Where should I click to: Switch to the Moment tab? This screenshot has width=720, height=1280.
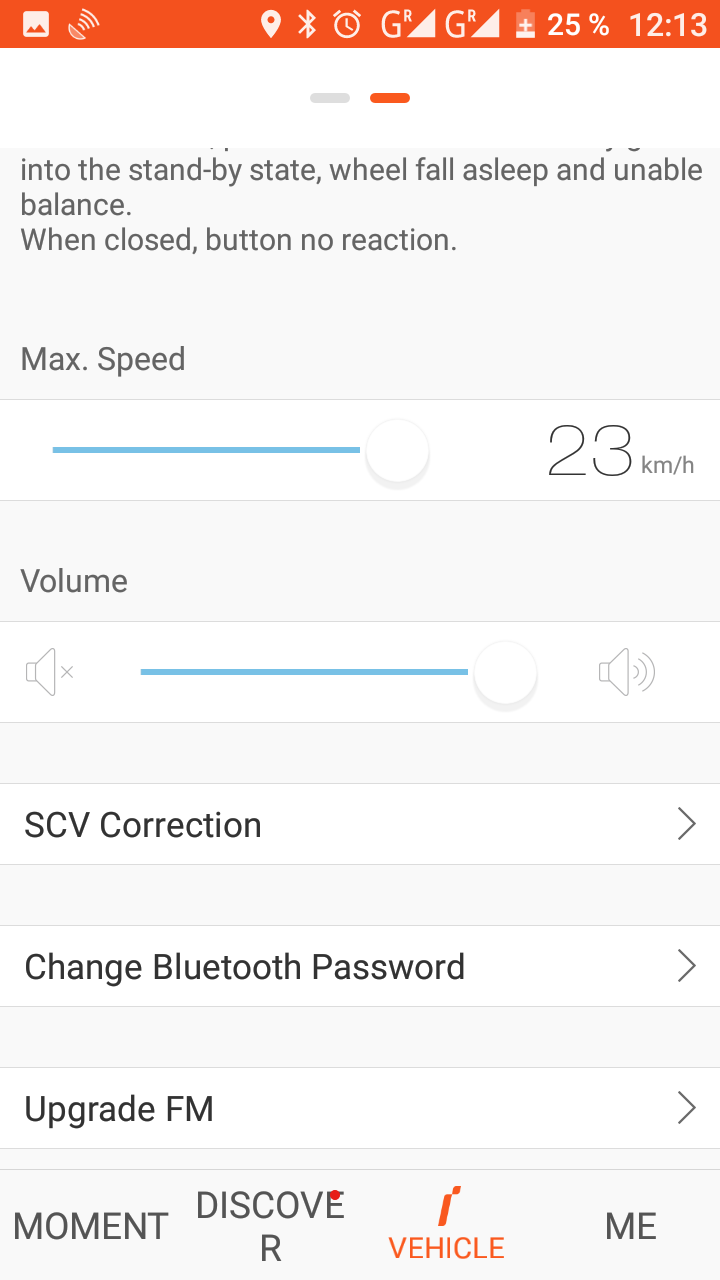(90, 1226)
